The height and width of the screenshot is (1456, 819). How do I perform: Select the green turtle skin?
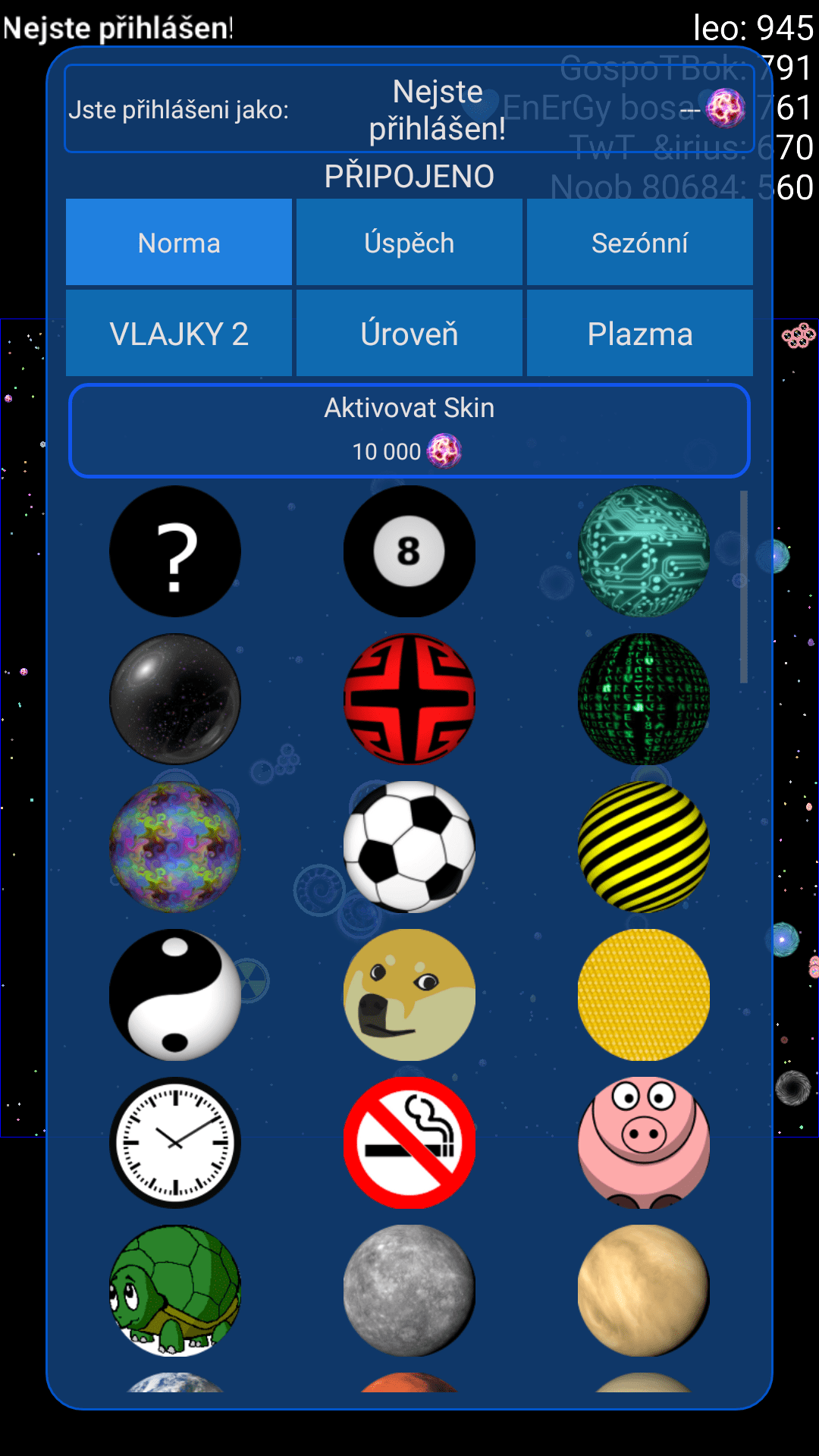pyautogui.click(x=175, y=1291)
